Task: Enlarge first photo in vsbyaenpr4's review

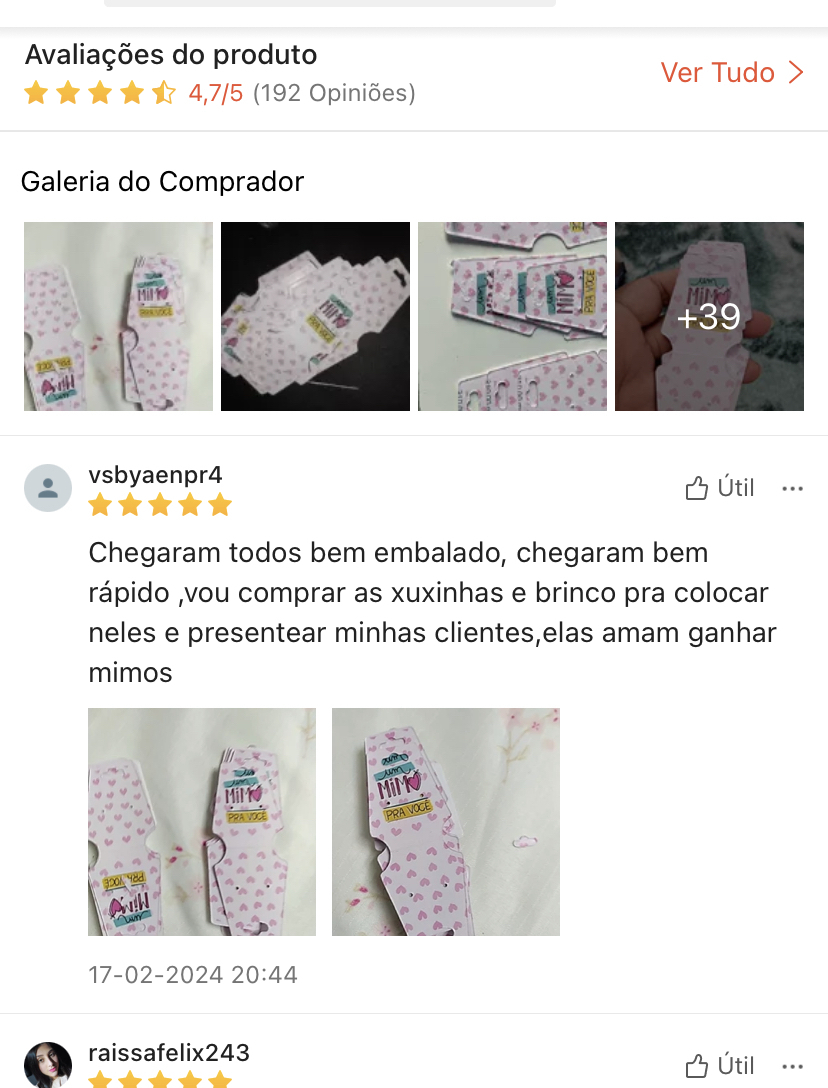Action: [202, 822]
